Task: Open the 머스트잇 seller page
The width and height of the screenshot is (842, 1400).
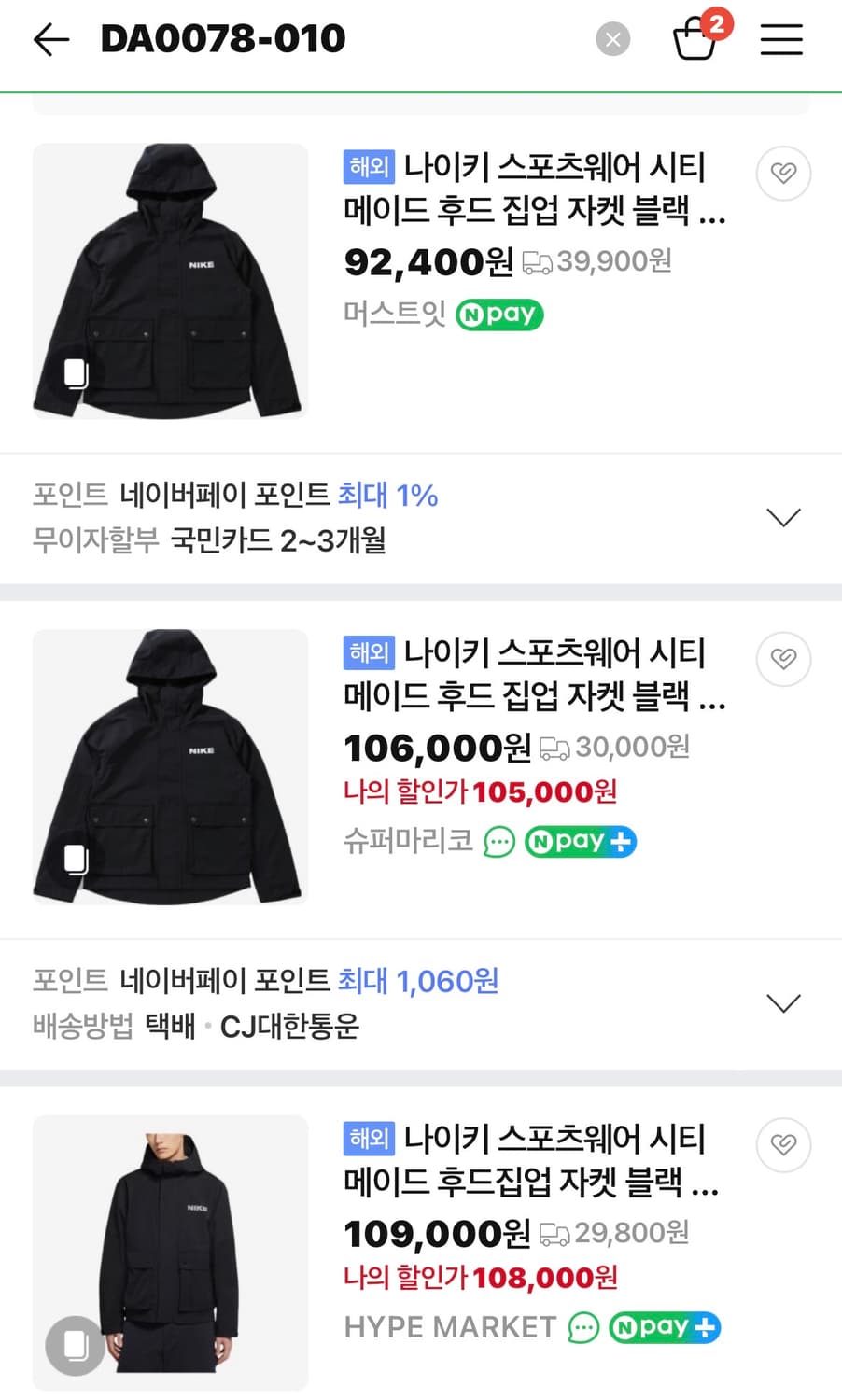Action: [x=393, y=315]
